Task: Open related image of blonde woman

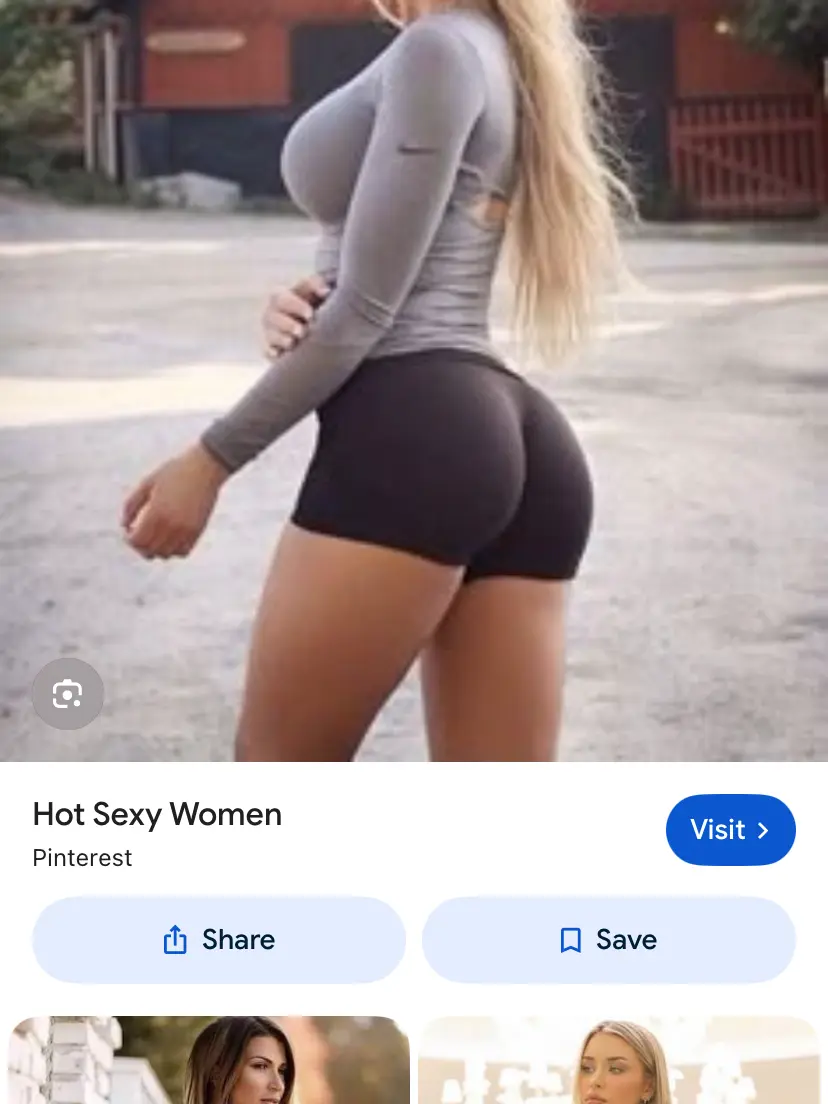Action: [618, 1060]
